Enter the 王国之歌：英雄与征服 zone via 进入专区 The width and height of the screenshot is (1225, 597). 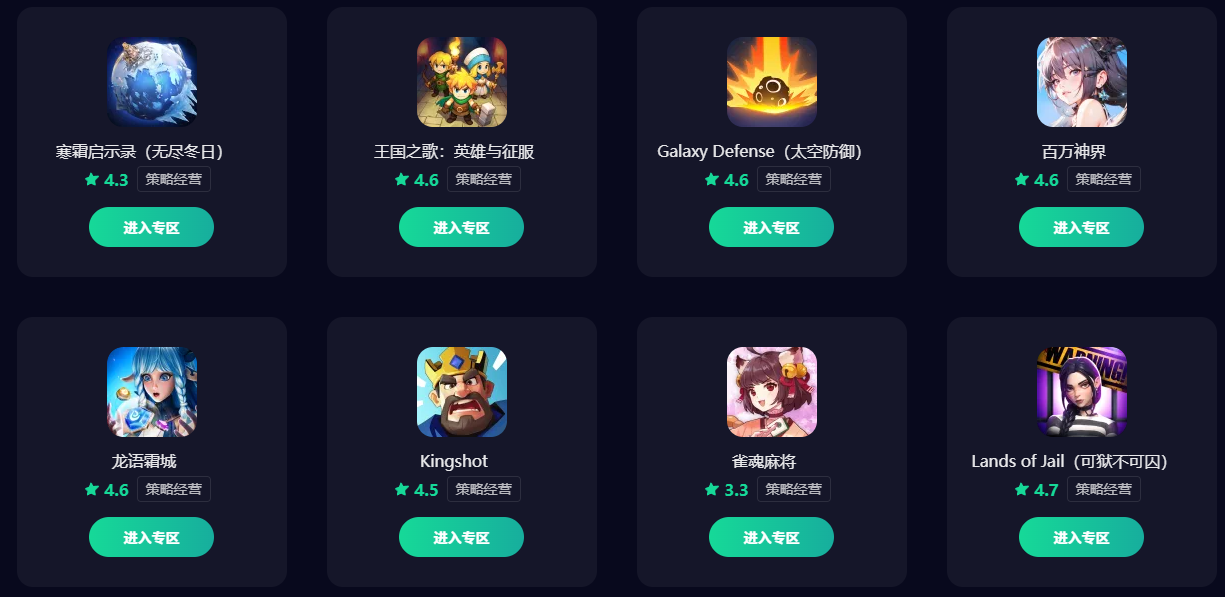[461, 227]
